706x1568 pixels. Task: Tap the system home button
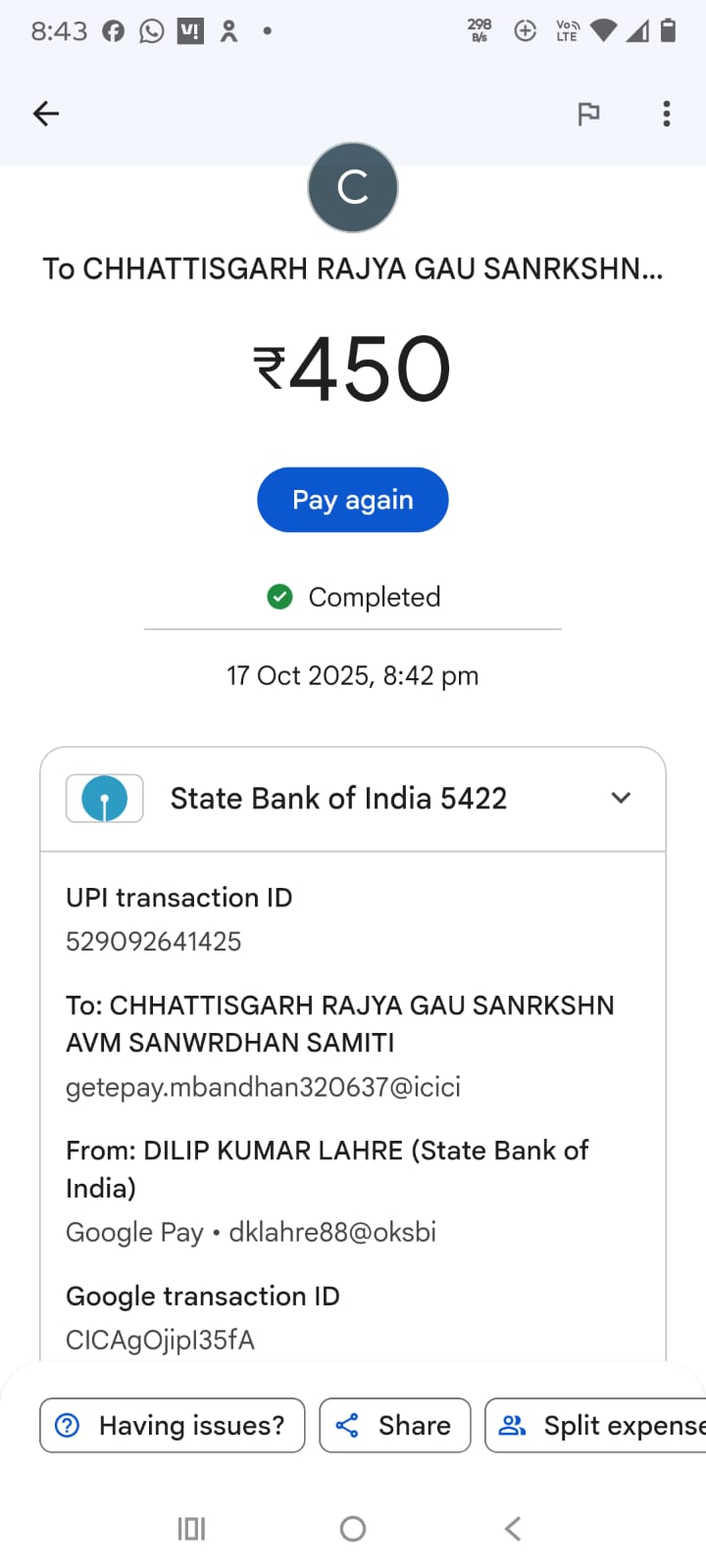click(353, 1529)
